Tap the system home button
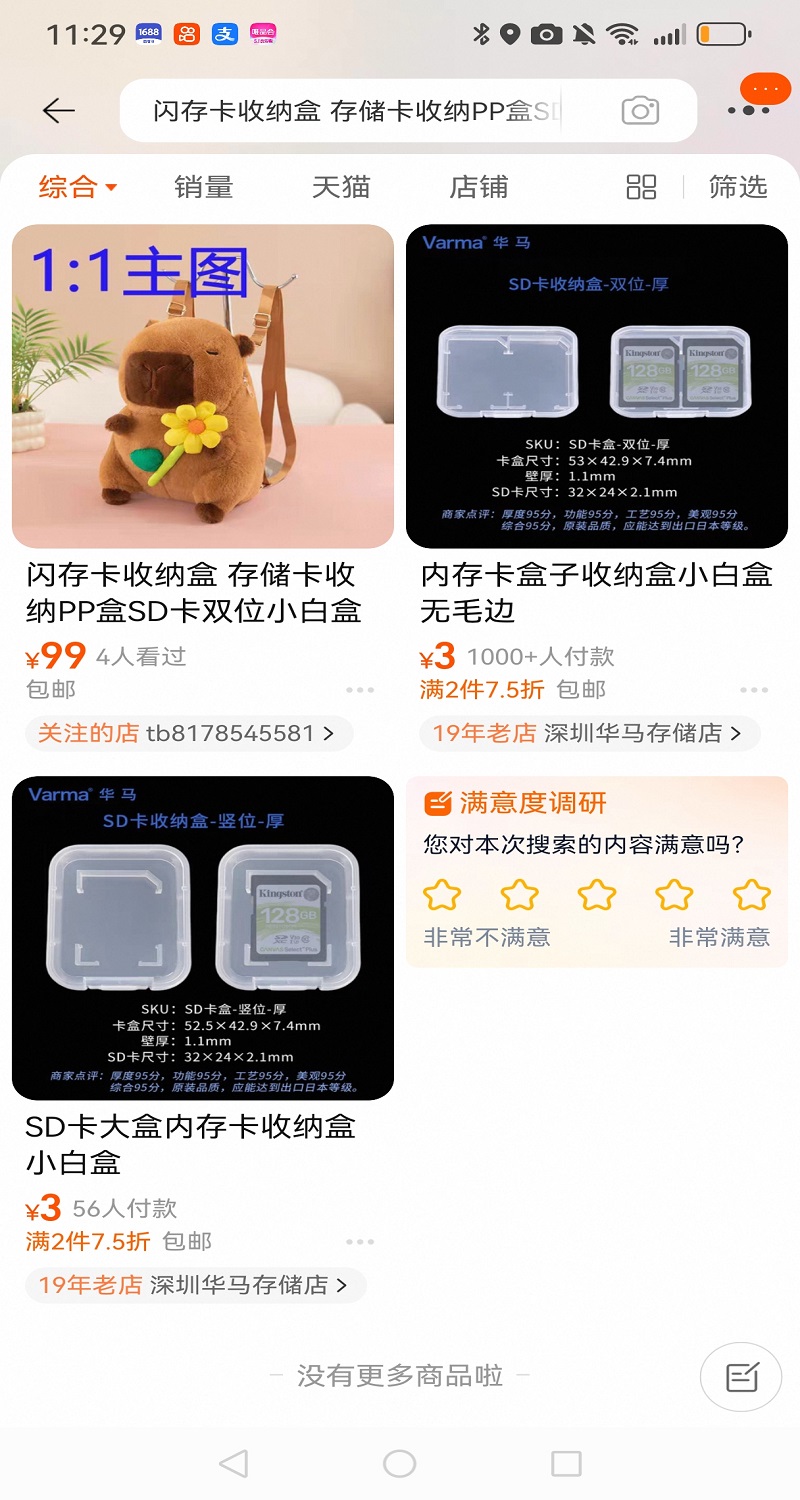The width and height of the screenshot is (800, 1500). click(x=399, y=1464)
